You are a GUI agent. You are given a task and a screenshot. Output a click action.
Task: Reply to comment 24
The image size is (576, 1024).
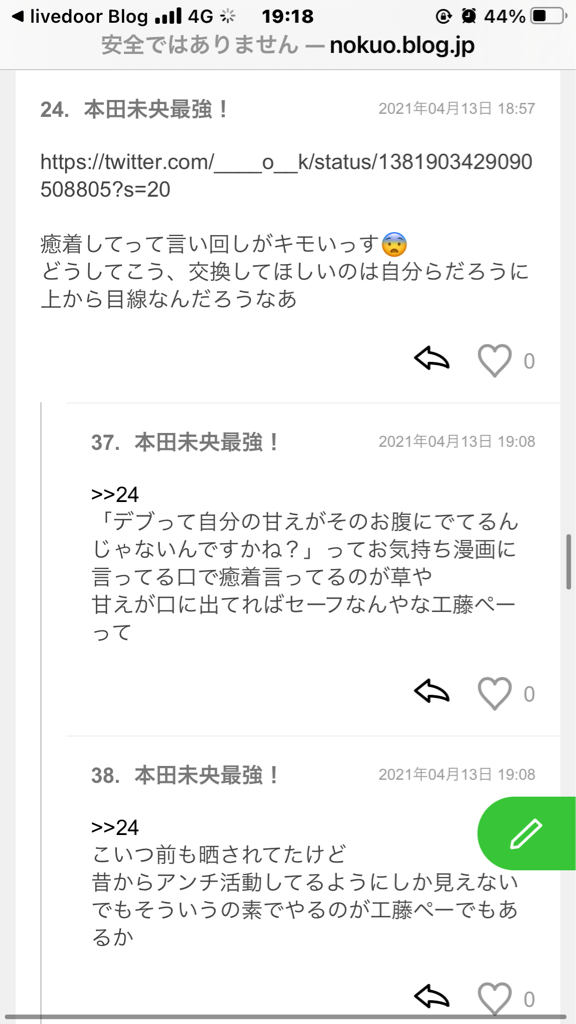pyautogui.click(x=432, y=359)
